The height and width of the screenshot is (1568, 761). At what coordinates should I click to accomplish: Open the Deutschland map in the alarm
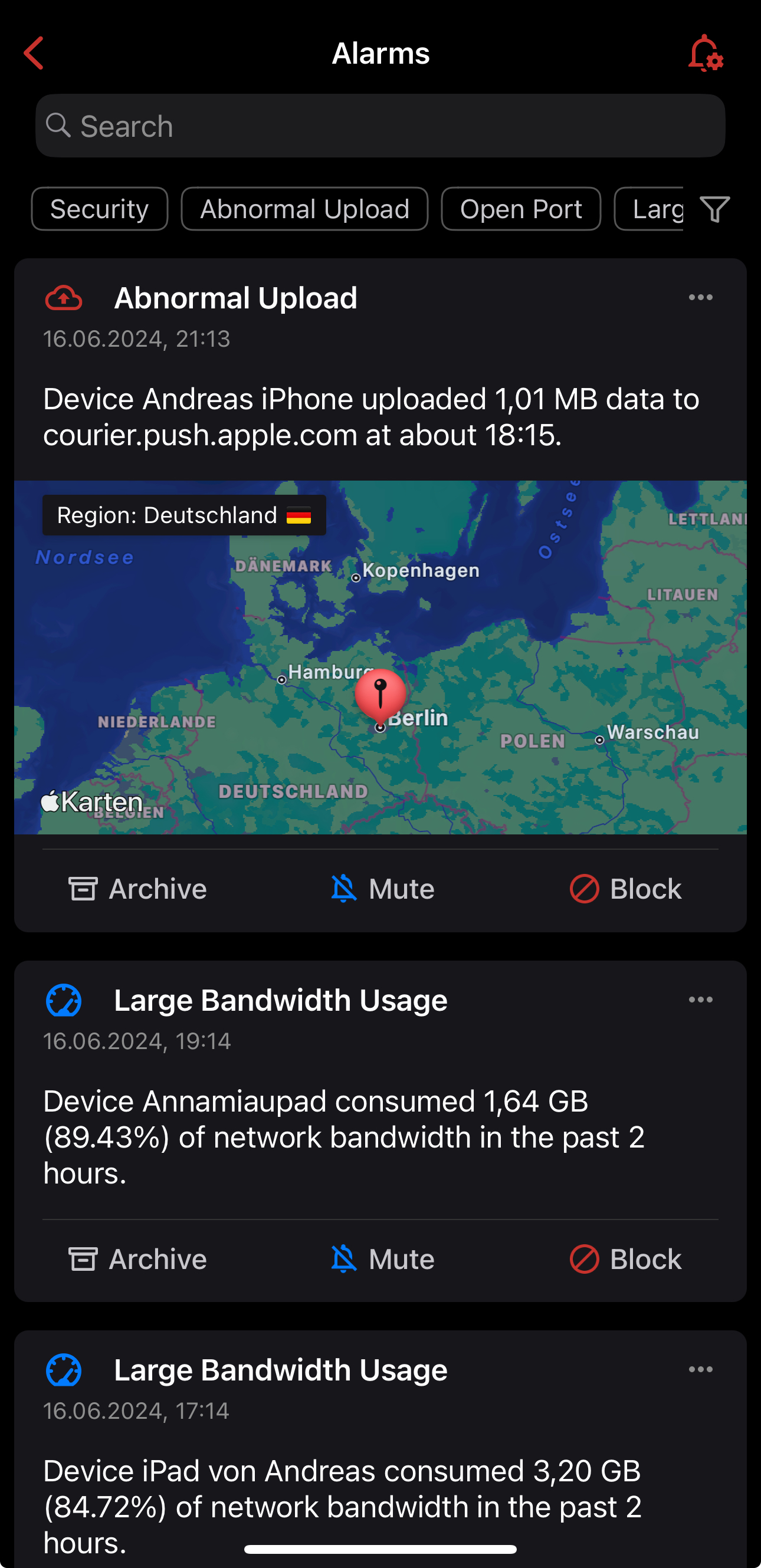tap(380, 658)
